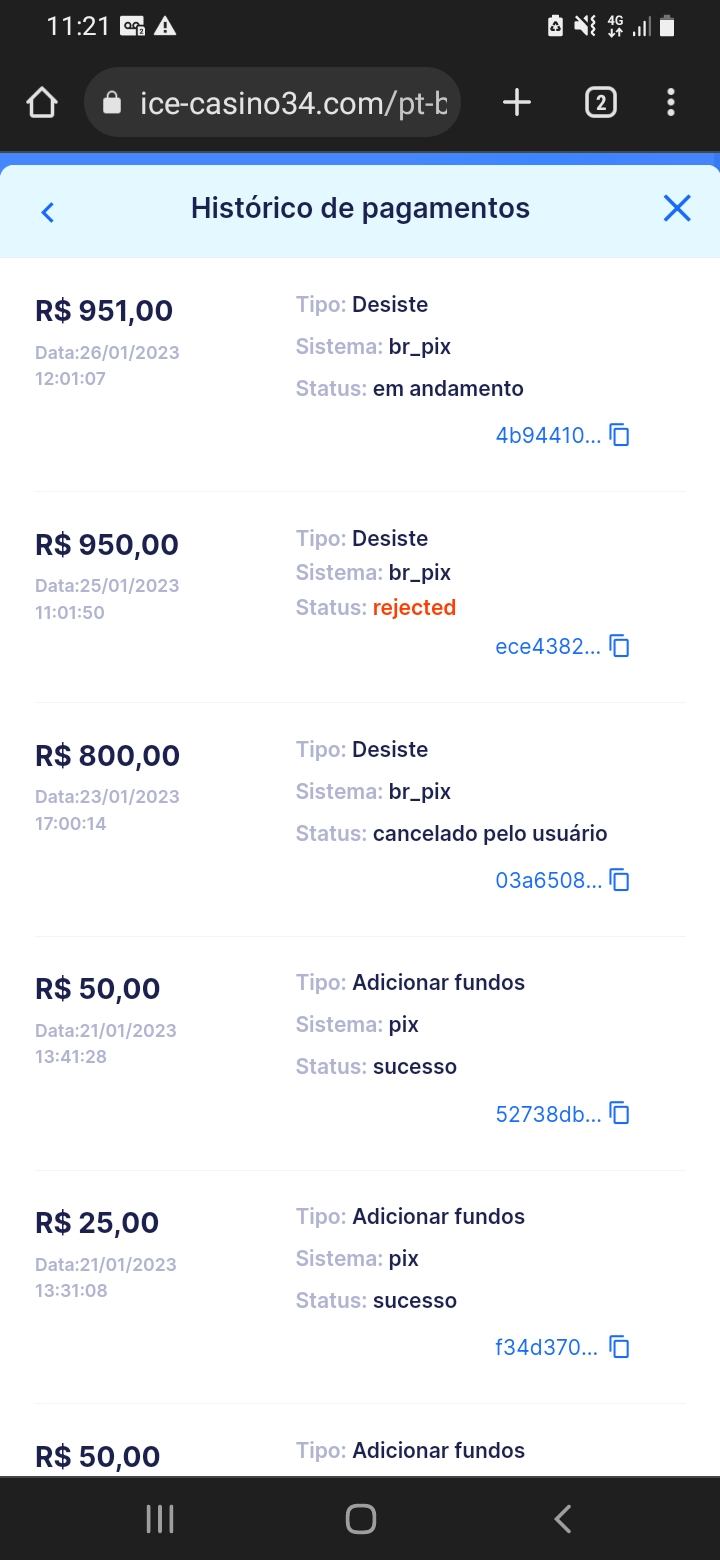
Task: Open the browser overflow menu
Action: pyautogui.click(x=670, y=103)
